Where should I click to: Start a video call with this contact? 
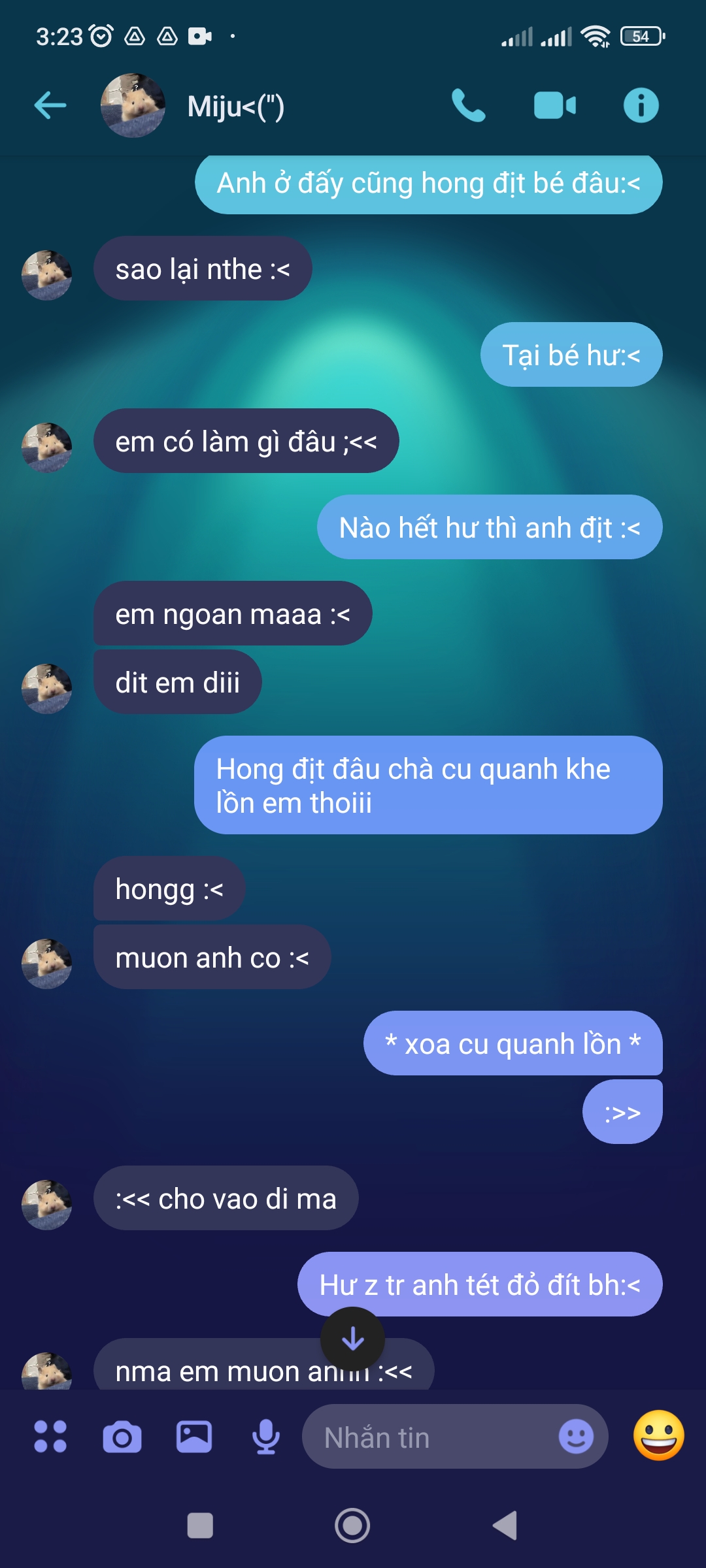click(554, 105)
